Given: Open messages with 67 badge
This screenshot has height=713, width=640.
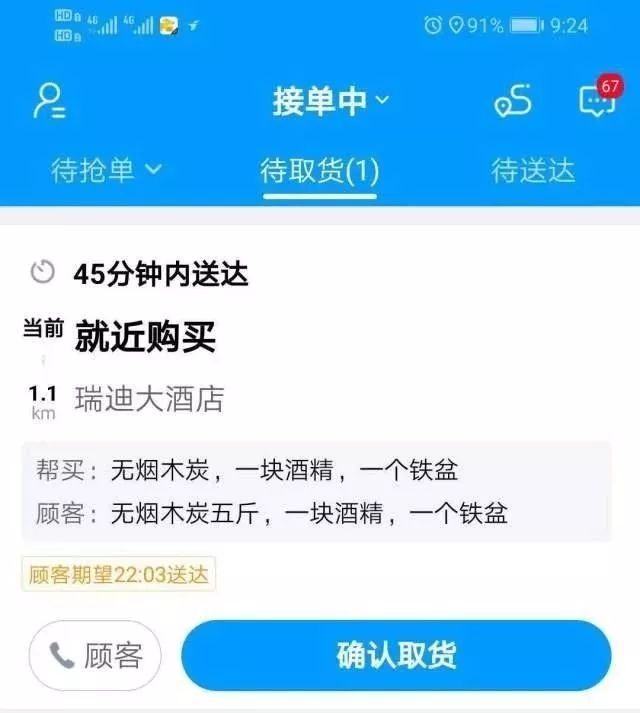Looking at the screenshot, I should [x=597, y=101].
